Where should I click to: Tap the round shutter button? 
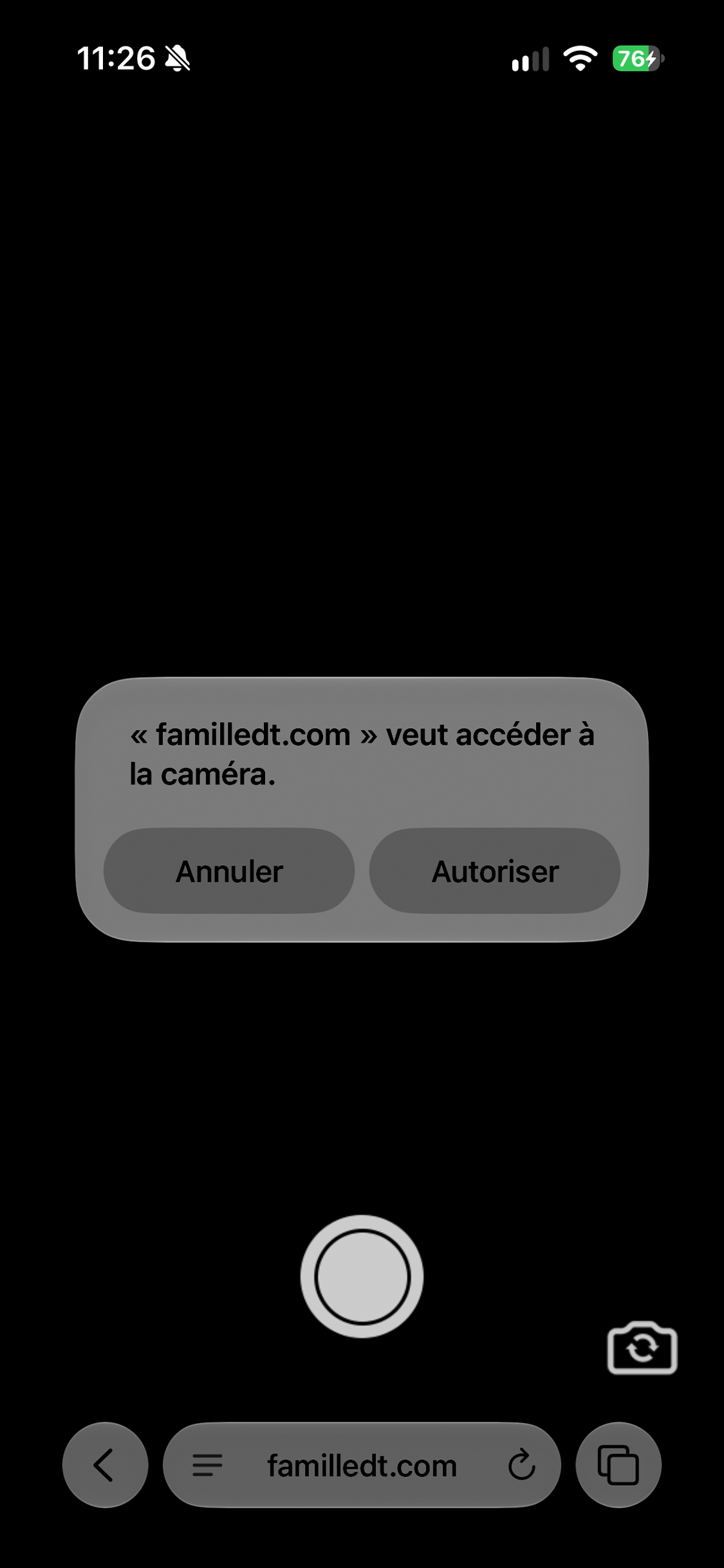[x=362, y=1276]
